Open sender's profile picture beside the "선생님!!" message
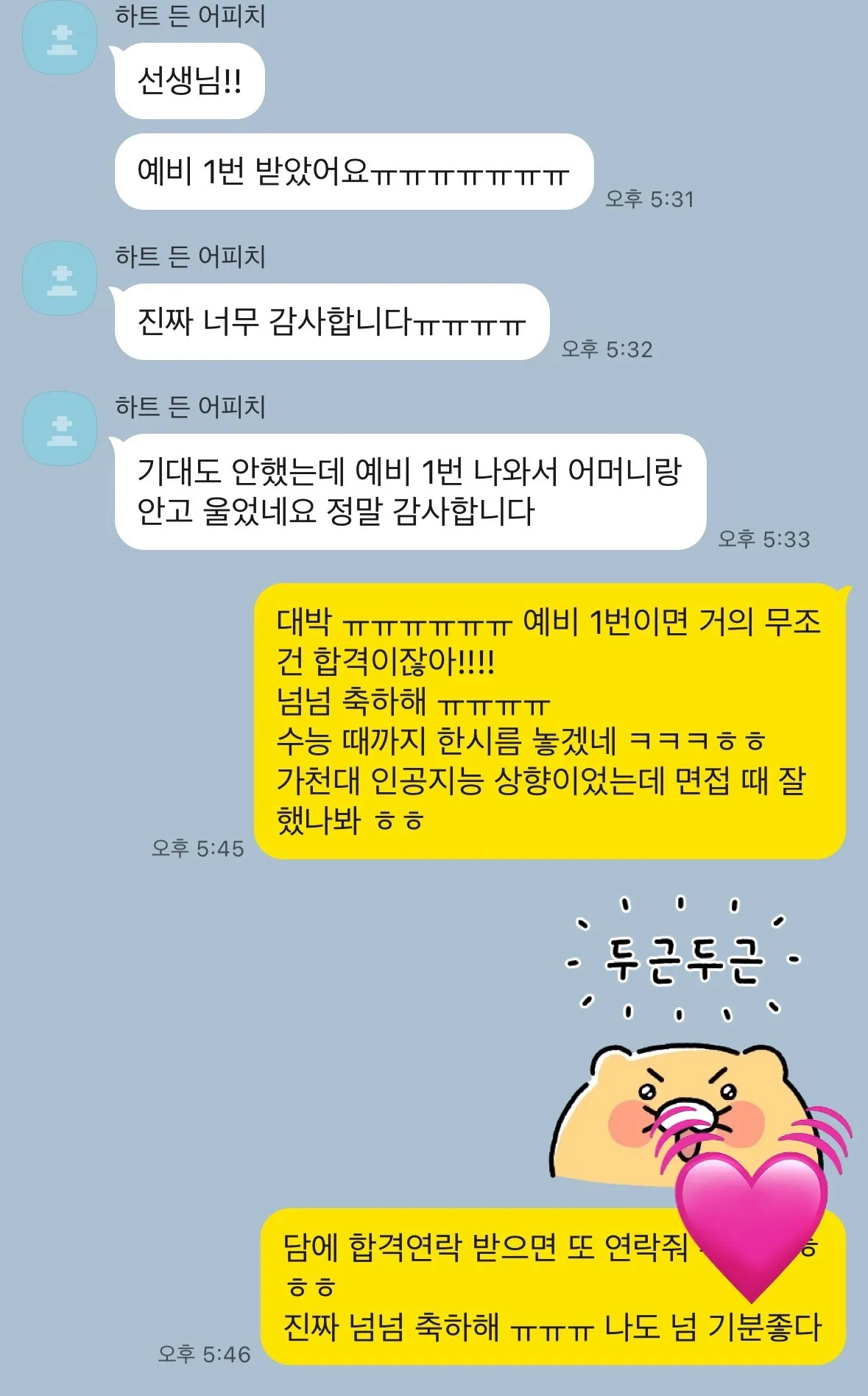Image resolution: width=868 pixels, height=1396 pixels. (60, 39)
